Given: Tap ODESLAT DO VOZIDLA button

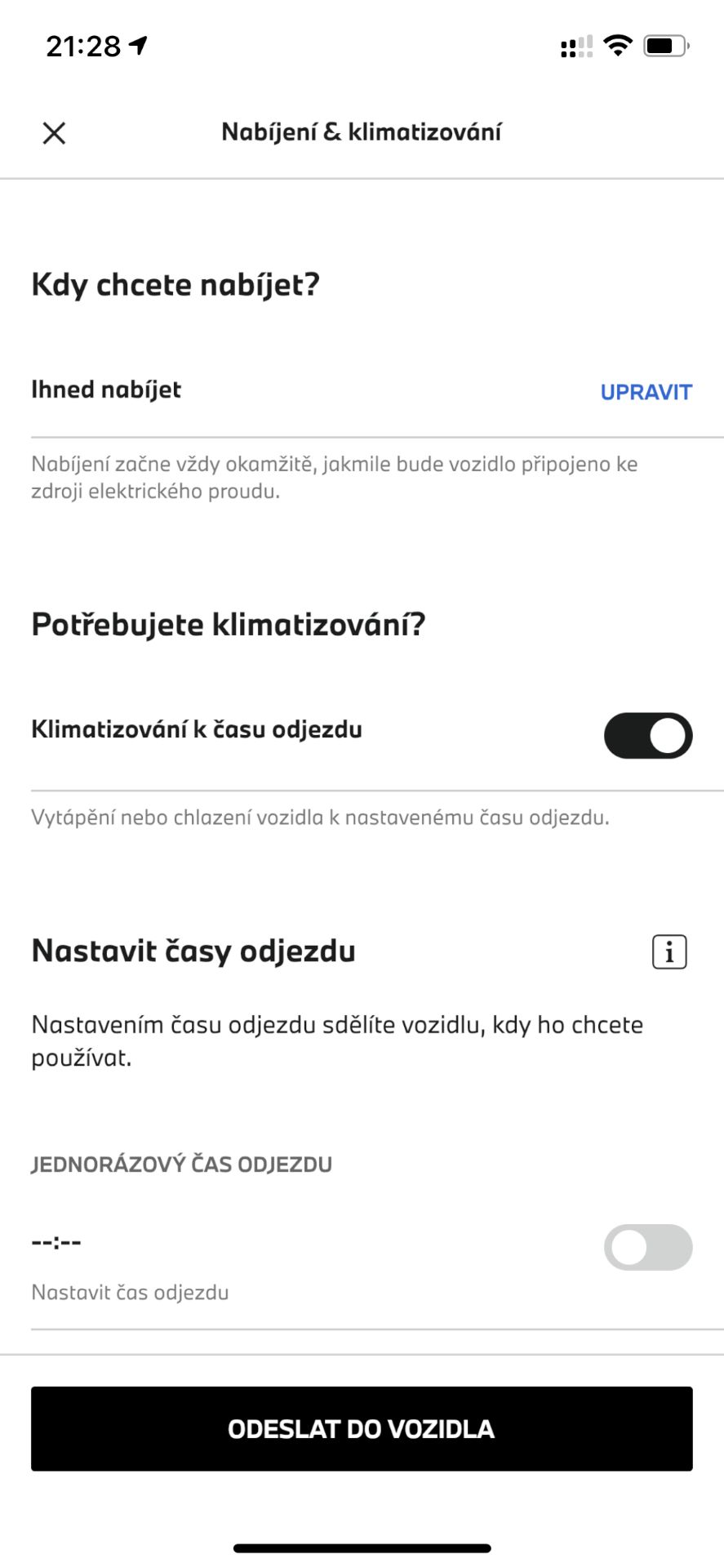Looking at the screenshot, I should [x=362, y=1428].
